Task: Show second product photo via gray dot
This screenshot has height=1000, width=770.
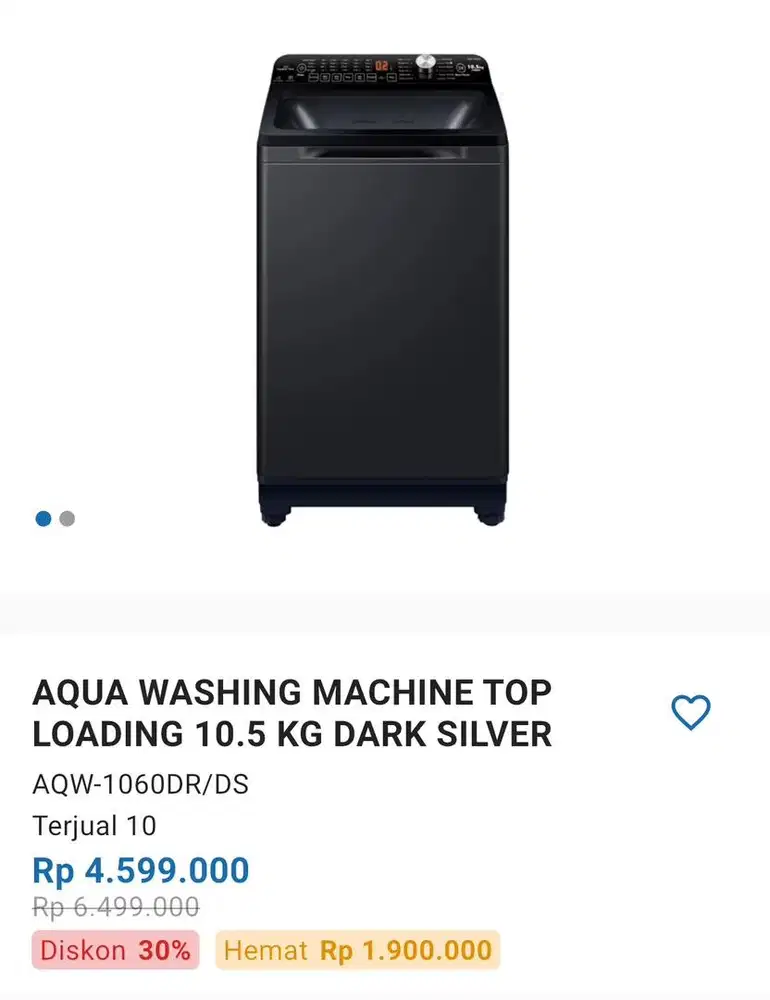Action: click(x=67, y=519)
